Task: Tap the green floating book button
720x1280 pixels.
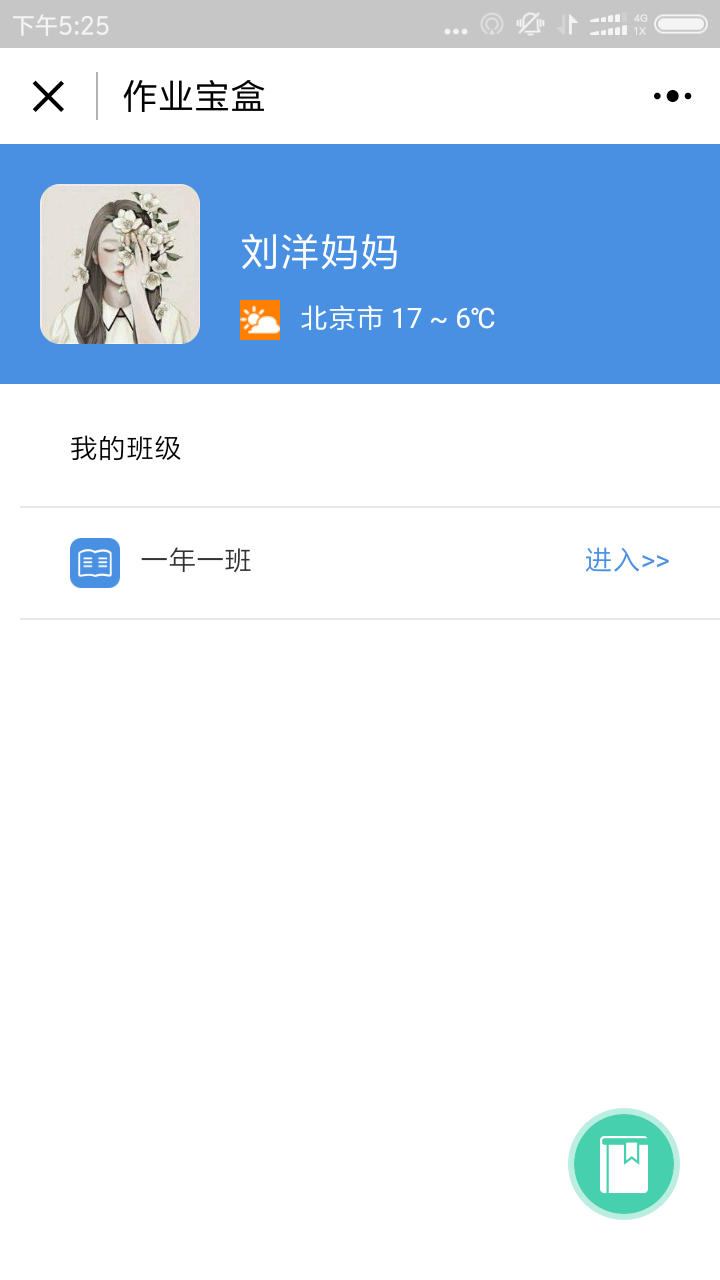Action: click(x=624, y=1164)
